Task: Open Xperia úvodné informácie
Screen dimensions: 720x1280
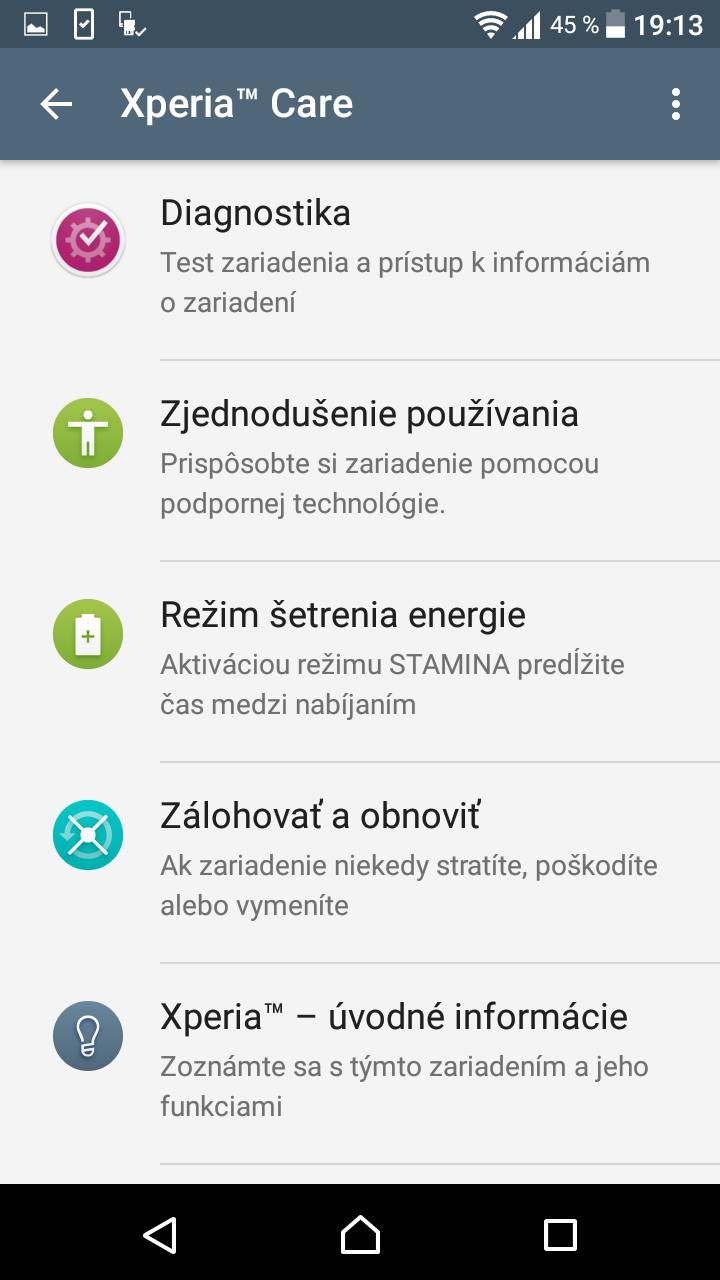Action: tap(360, 1064)
